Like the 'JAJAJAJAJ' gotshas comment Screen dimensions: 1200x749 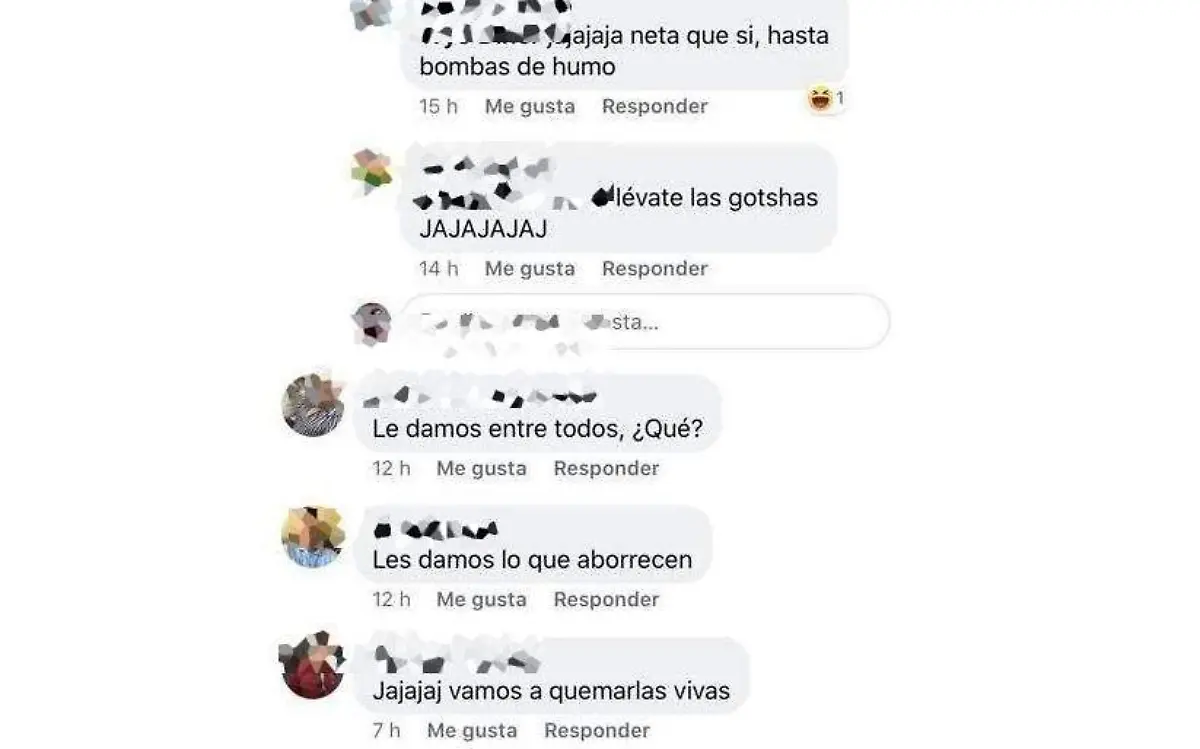pos(529,268)
